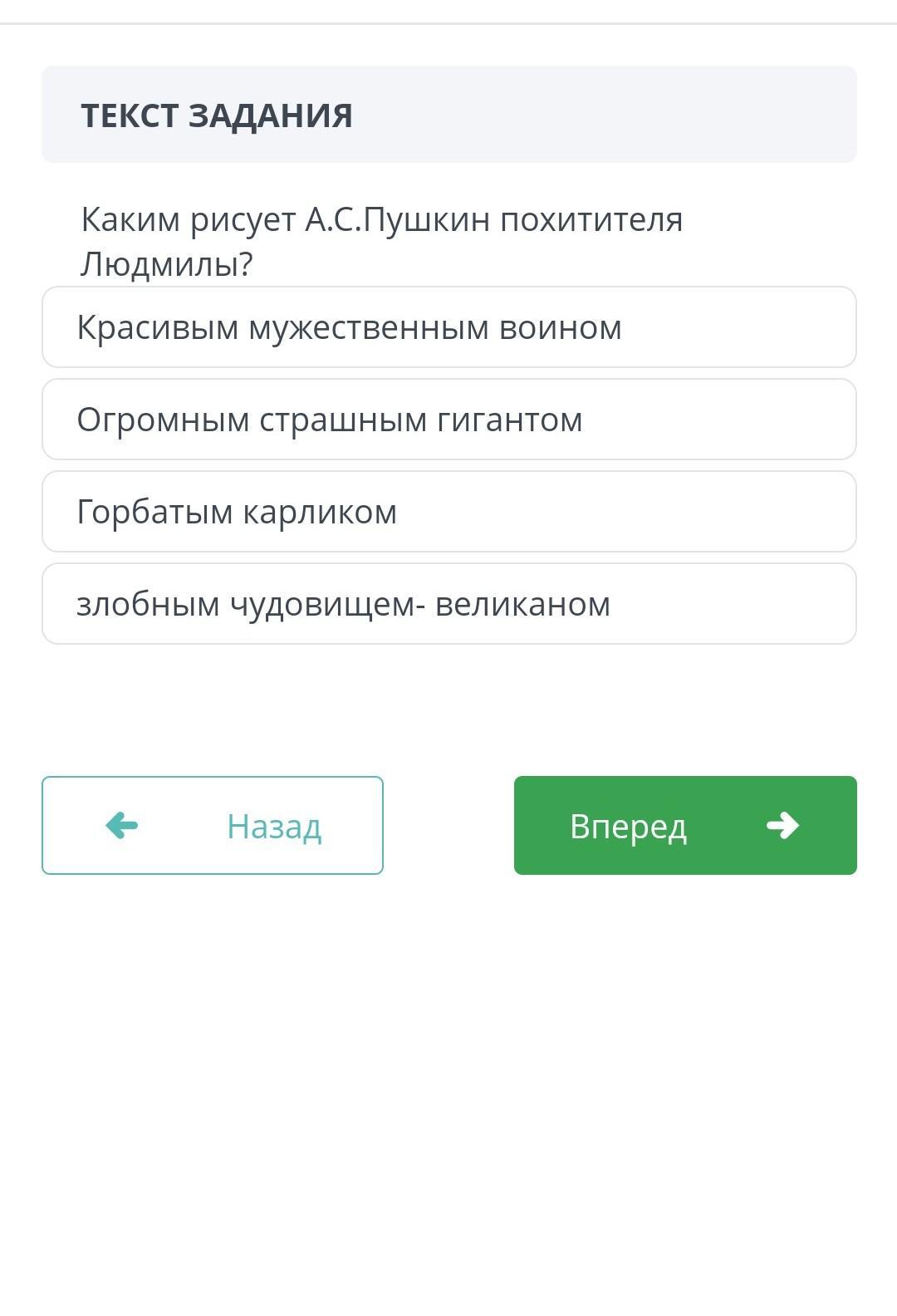This screenshot has width=897, height=1316.
Task: Select "злобным чудовищем- великаном" option
Action: (x=448, y=604)
